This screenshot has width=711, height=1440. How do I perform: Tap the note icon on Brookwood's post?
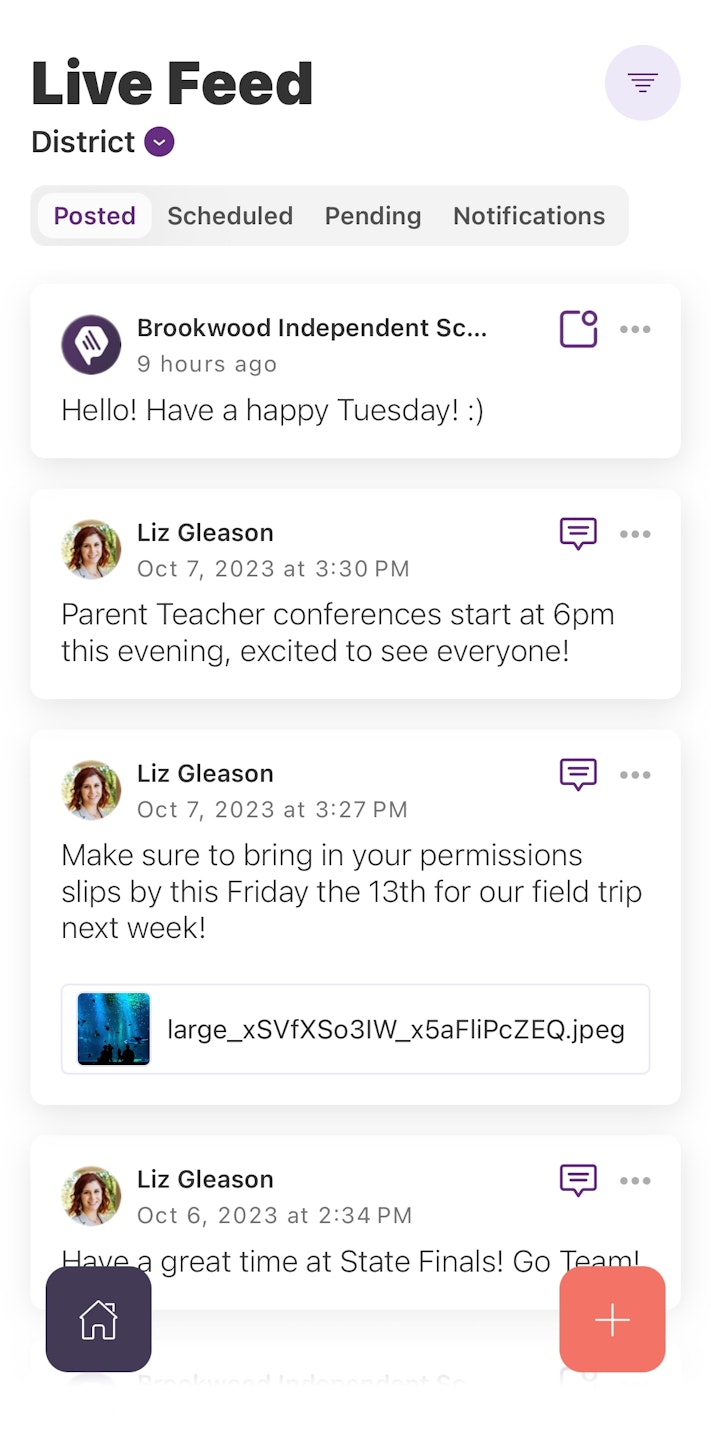(578, 329)
